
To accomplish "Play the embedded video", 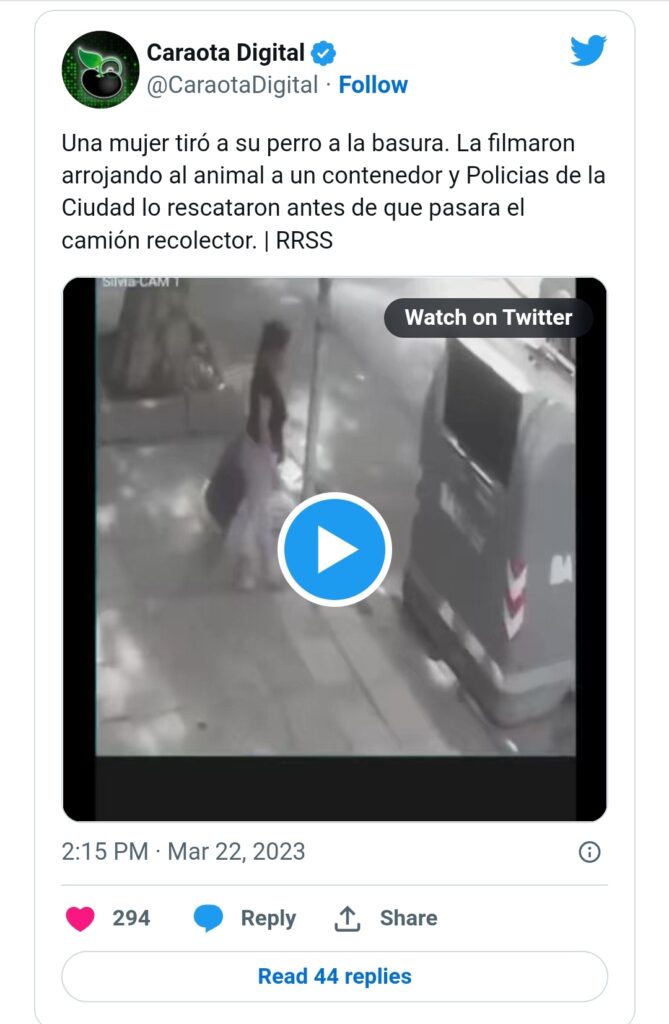I will [x=334, y=549].
